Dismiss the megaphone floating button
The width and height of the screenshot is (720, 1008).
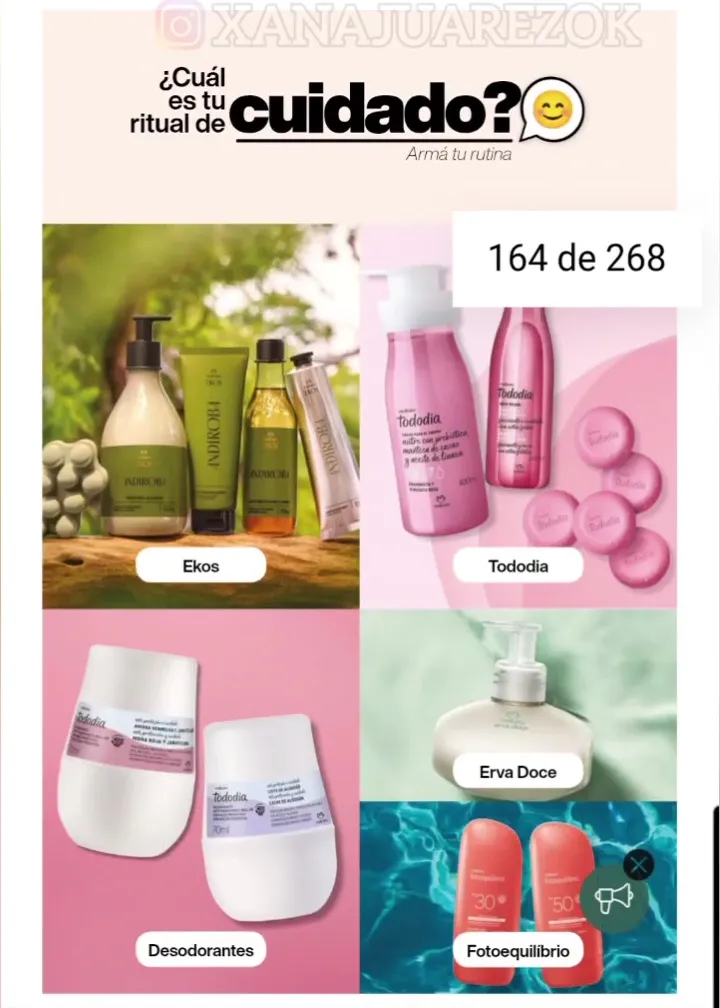pos(639,865)
